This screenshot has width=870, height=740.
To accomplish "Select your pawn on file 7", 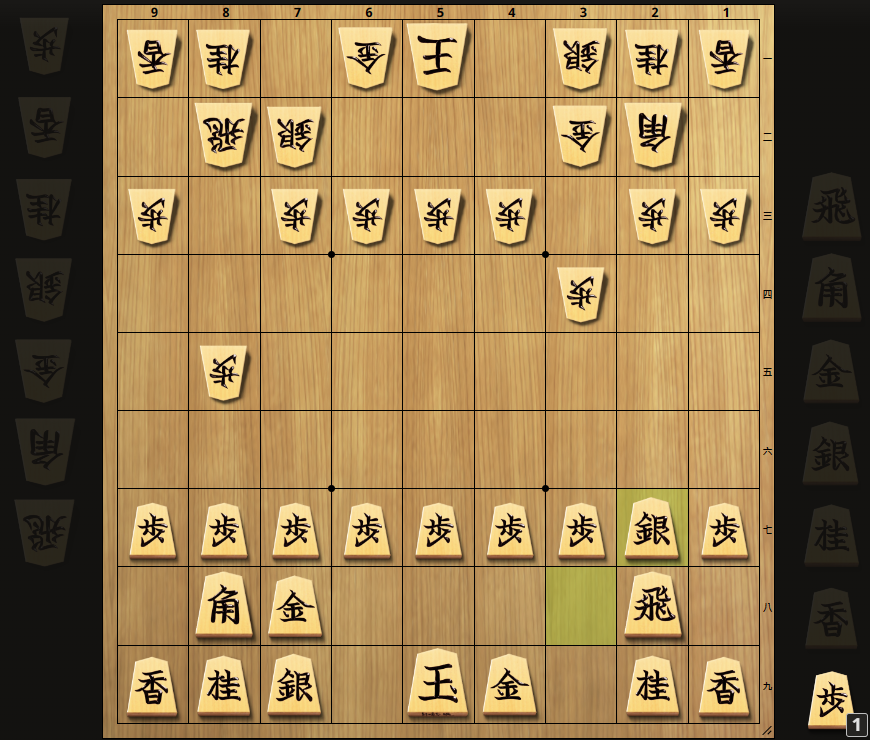I will click(x=295, y=528).
